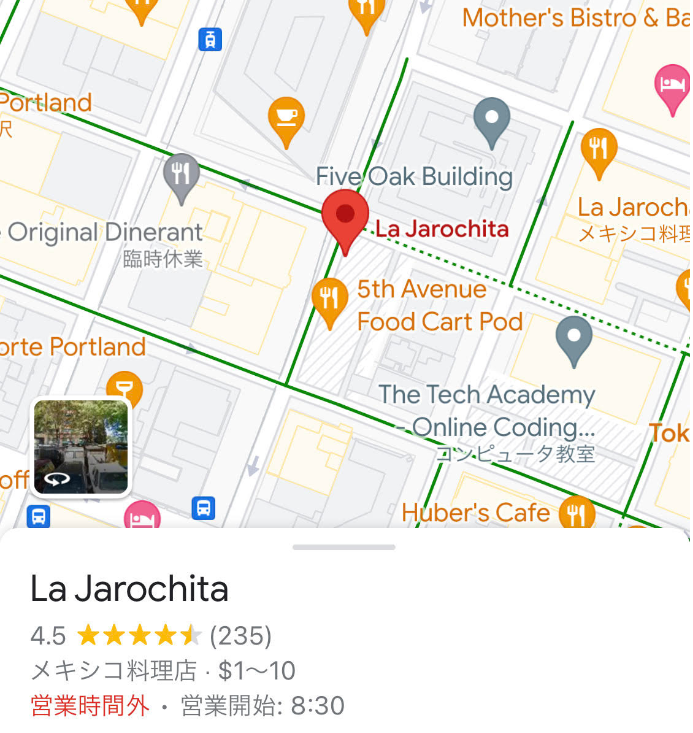
Task: Select the coffee shop marker
Action: 287,118
